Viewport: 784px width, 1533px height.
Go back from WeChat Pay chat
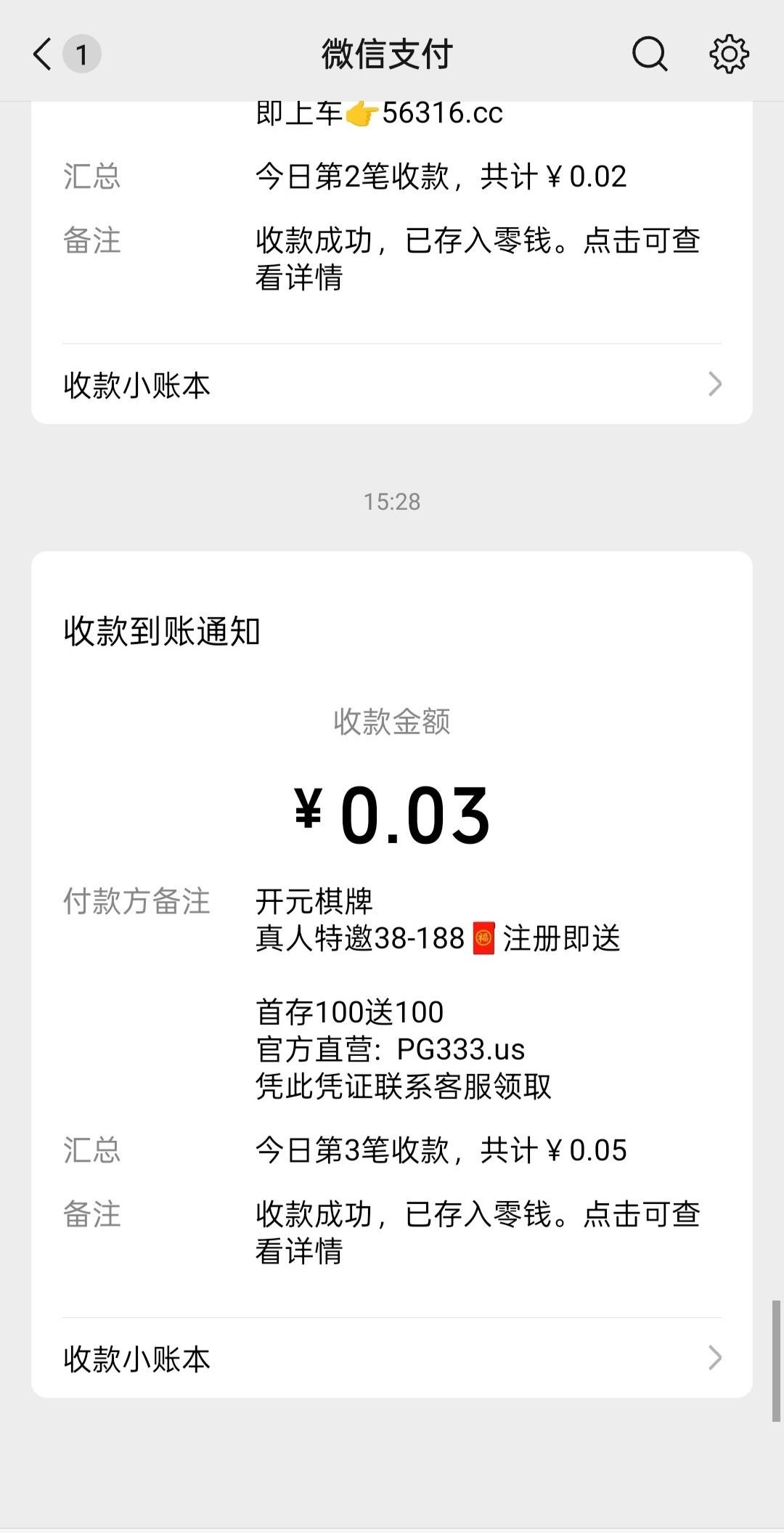(44, 54)
